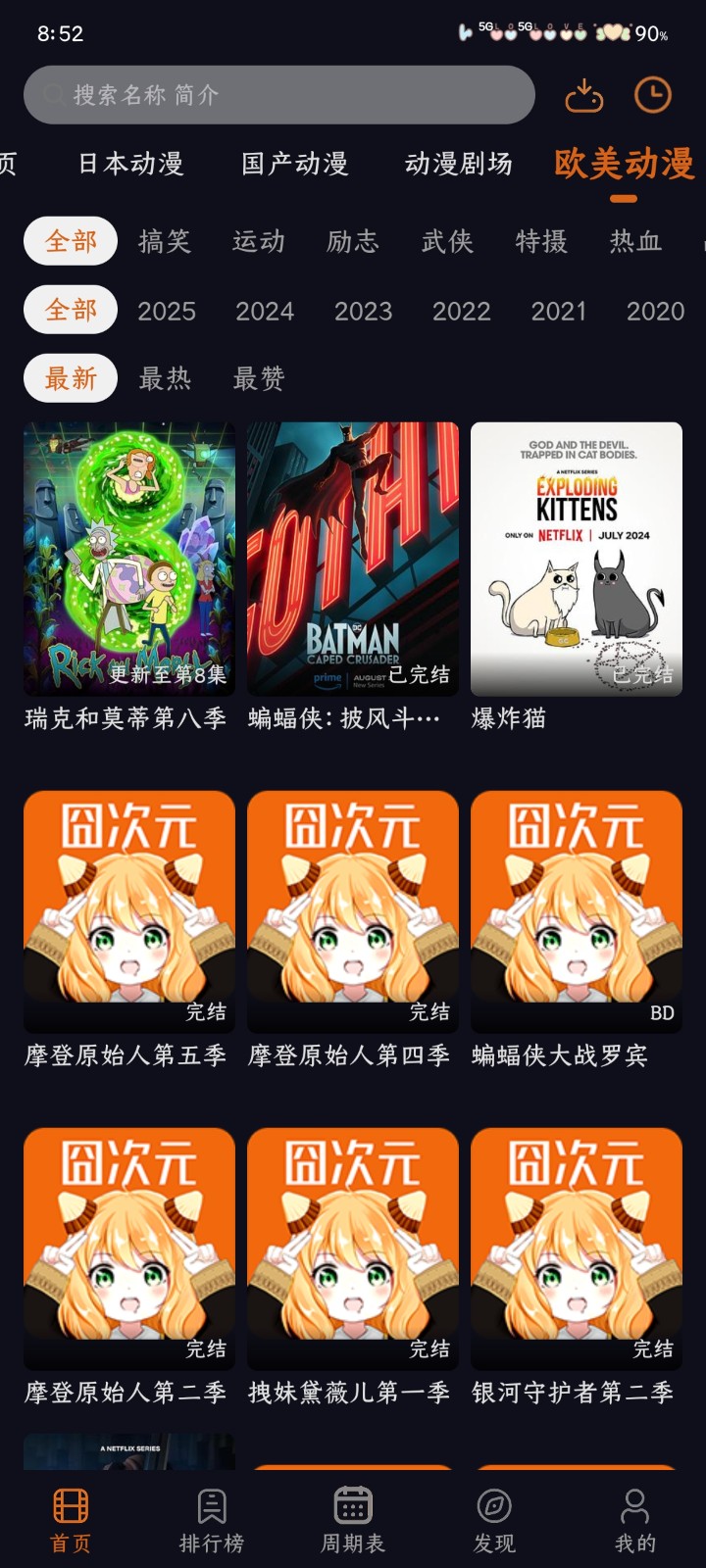Tap the magnifier icon in search field

[51, 95]
